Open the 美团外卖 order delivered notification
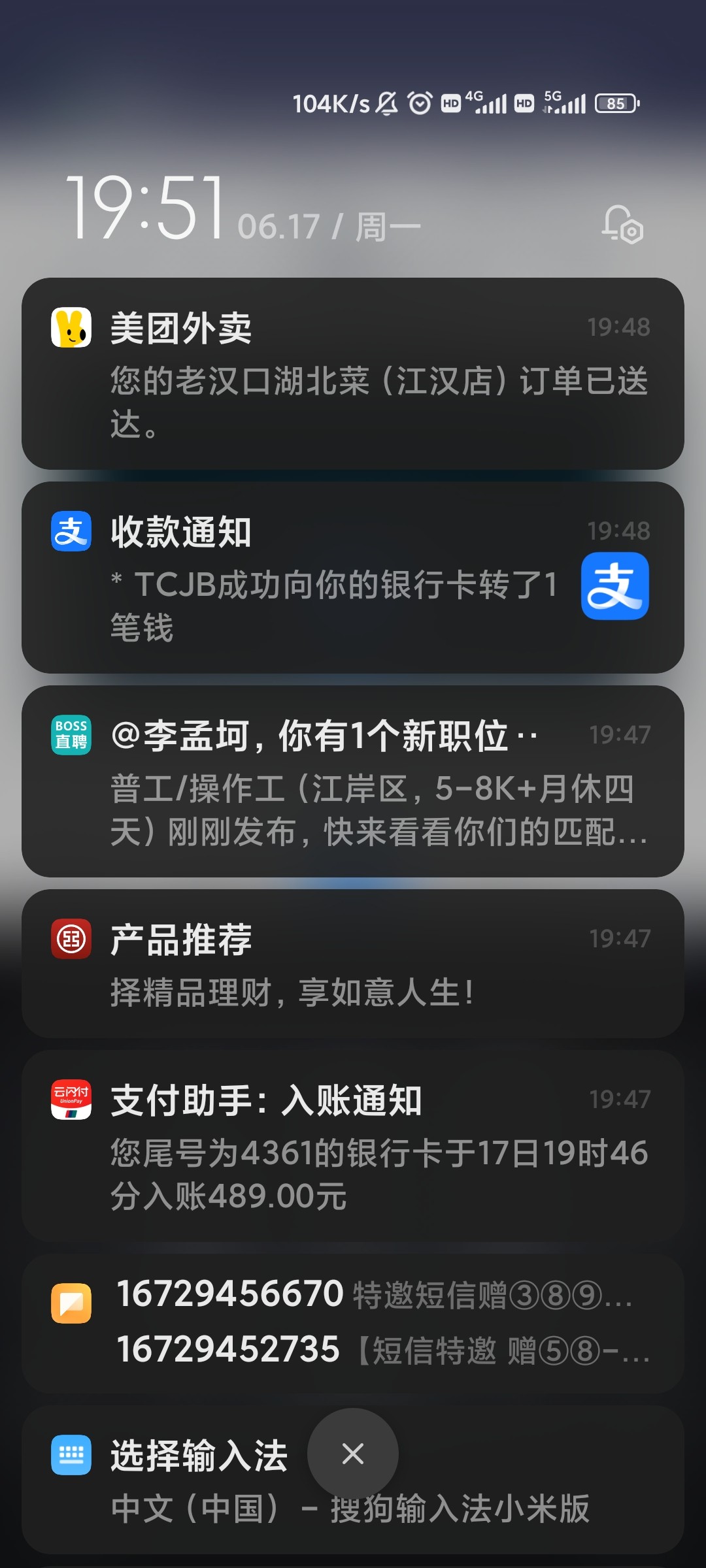The height and width of the screenshot is (1568, 706). (353, 374)
